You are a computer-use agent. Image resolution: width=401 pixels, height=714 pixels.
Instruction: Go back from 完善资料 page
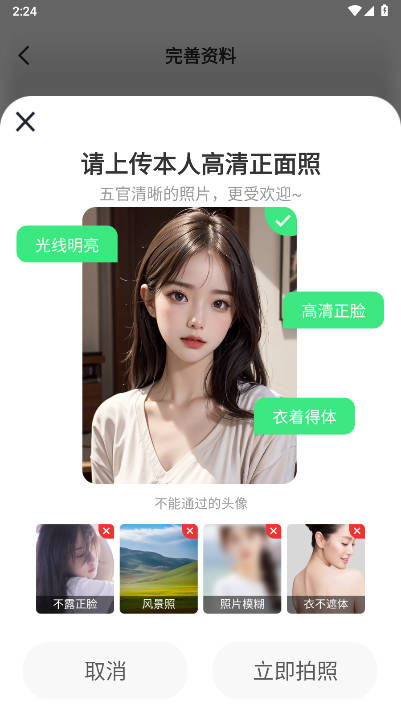pos(24,56)
